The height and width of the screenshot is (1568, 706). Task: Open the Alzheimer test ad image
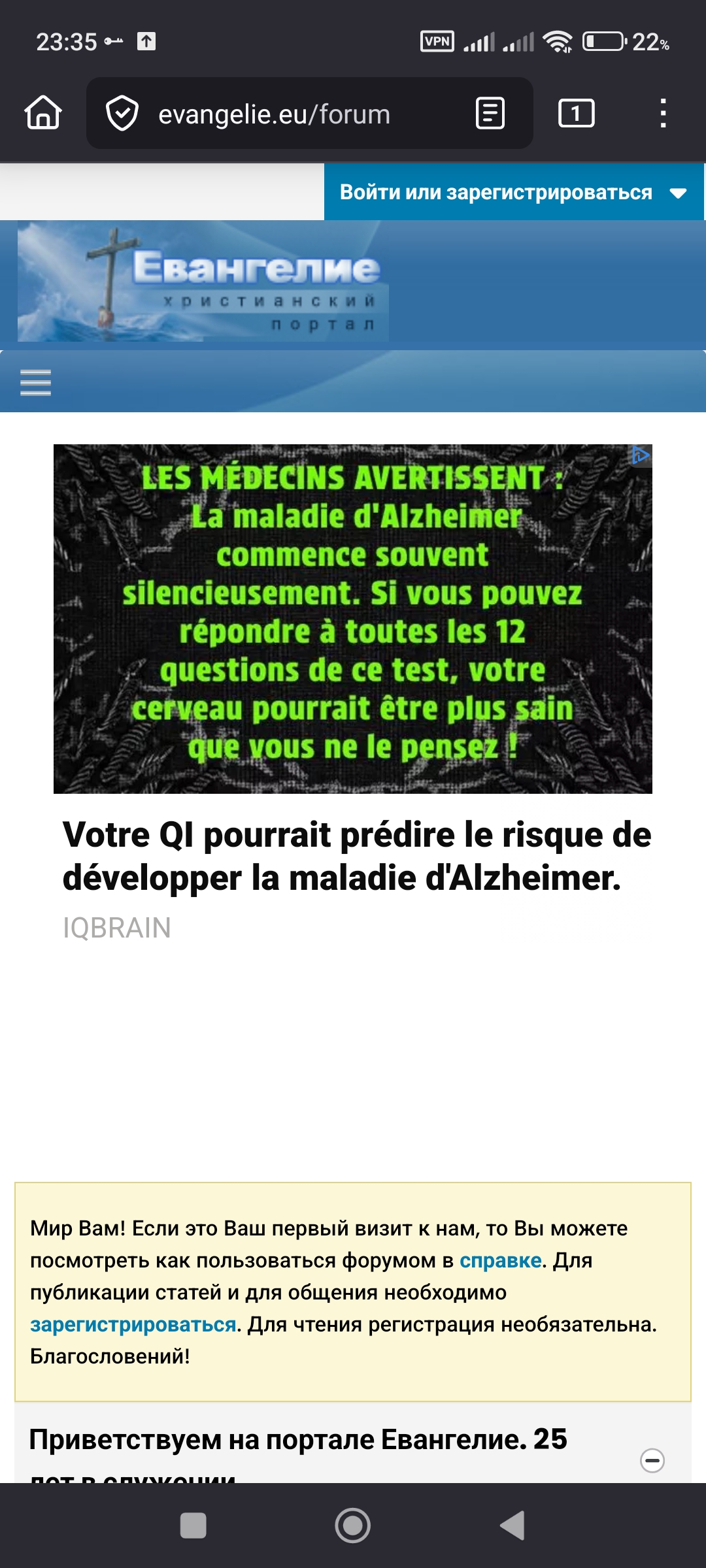353,619
